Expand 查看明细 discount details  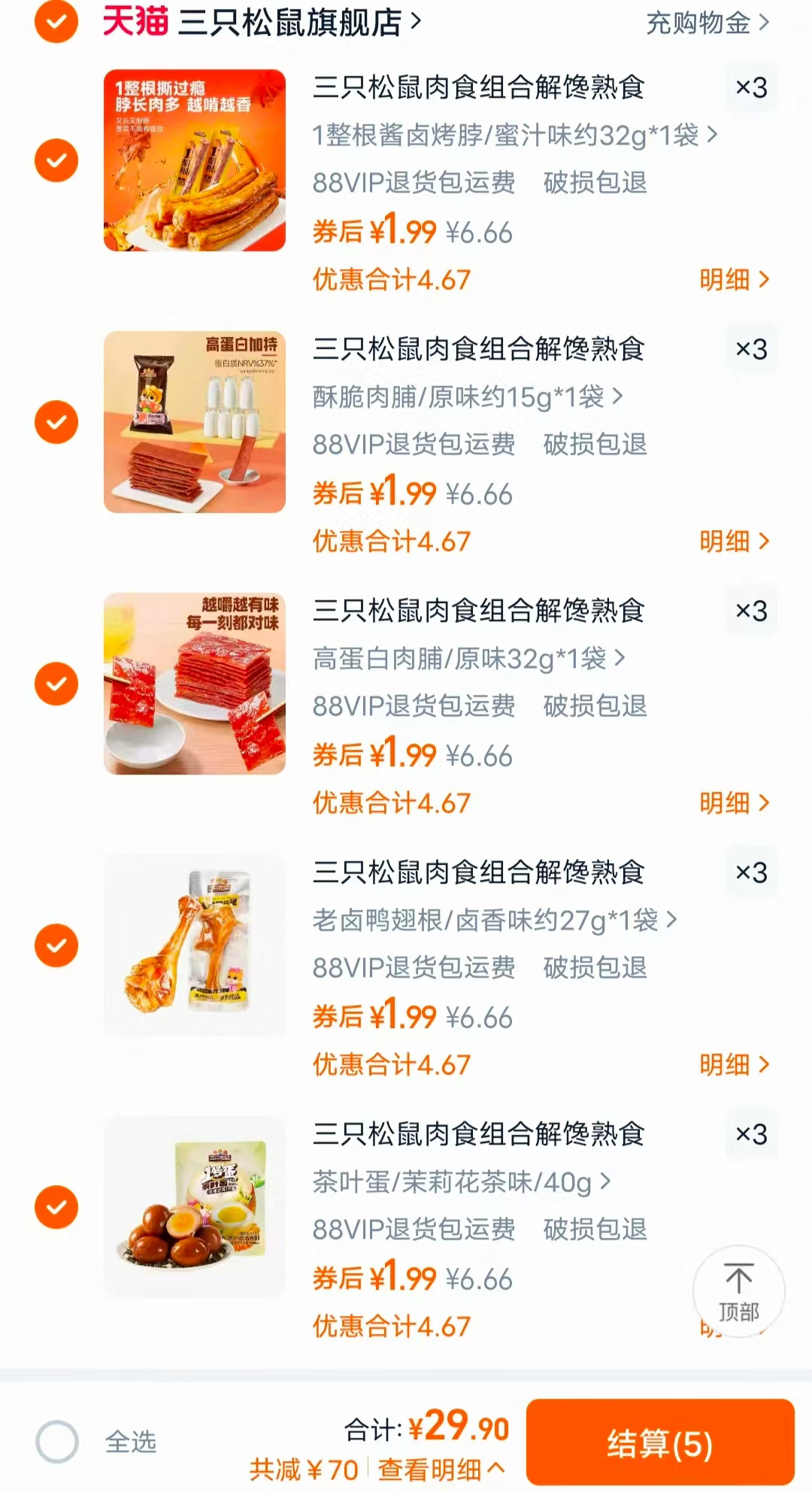pyautogui.click(x=434, y=1468)
